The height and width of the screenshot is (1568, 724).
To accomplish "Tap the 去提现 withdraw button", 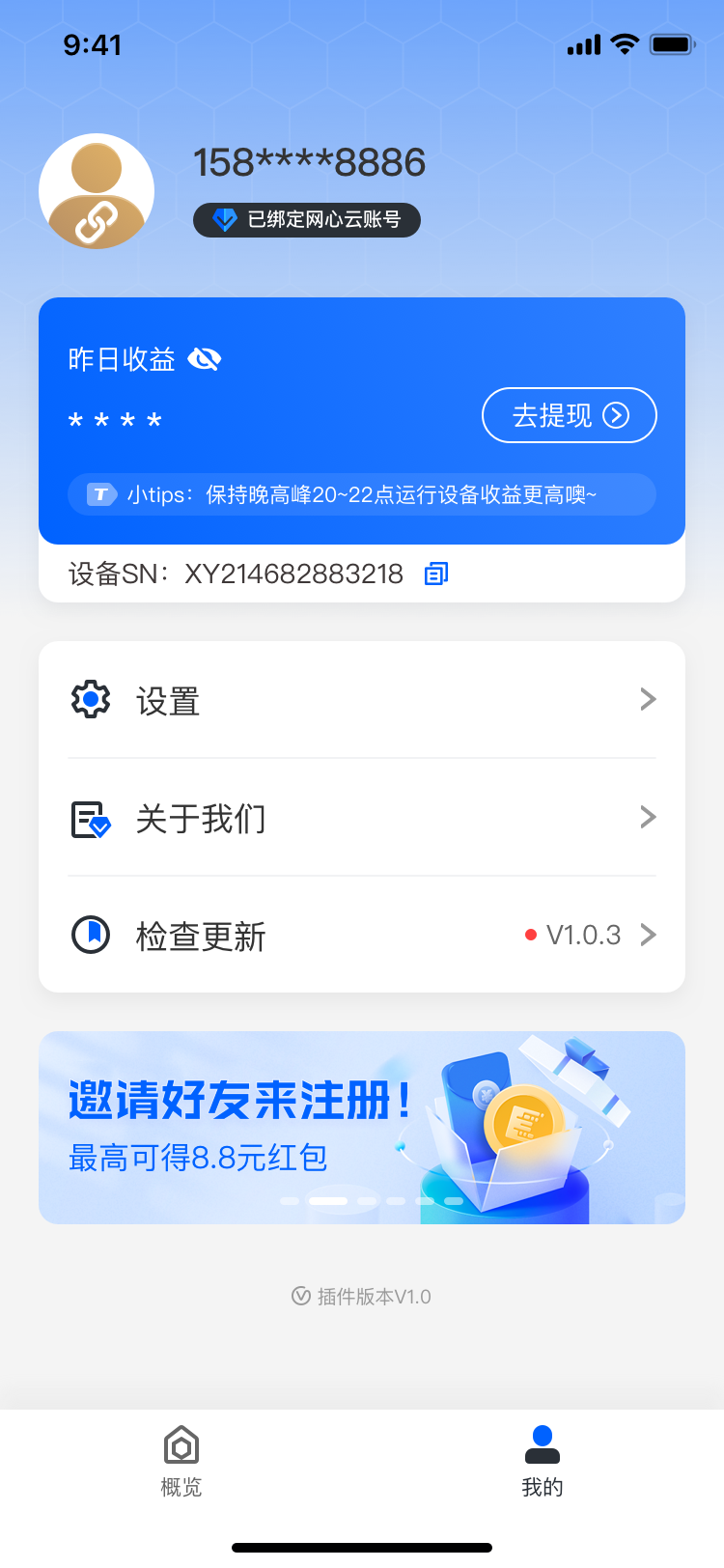I will 569,415.
